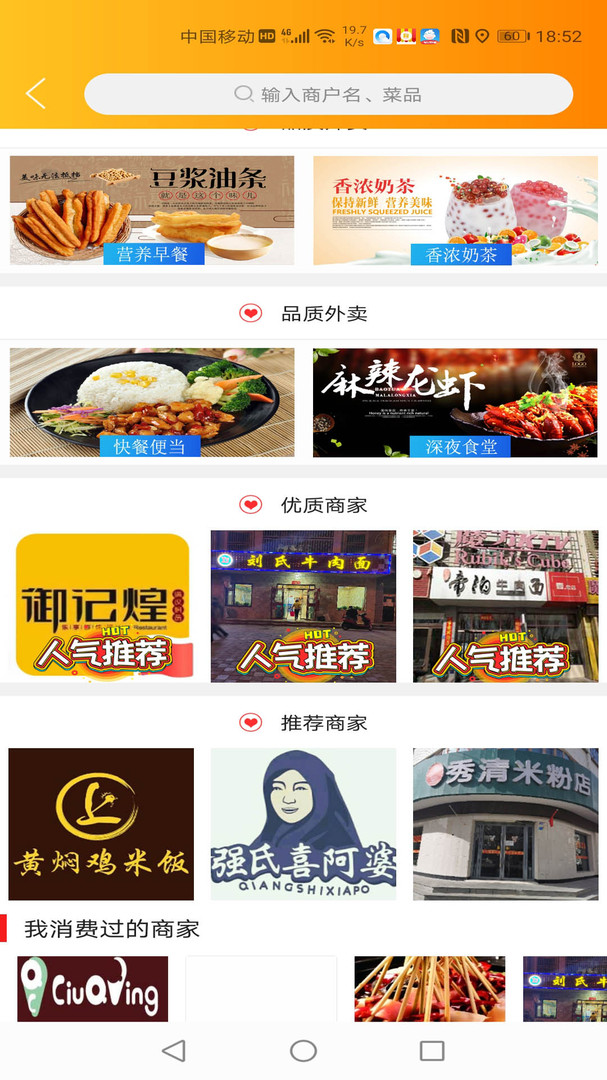Open the 牛肉面 shop next to Rubik's Cube sign

(x=505, y=606)
